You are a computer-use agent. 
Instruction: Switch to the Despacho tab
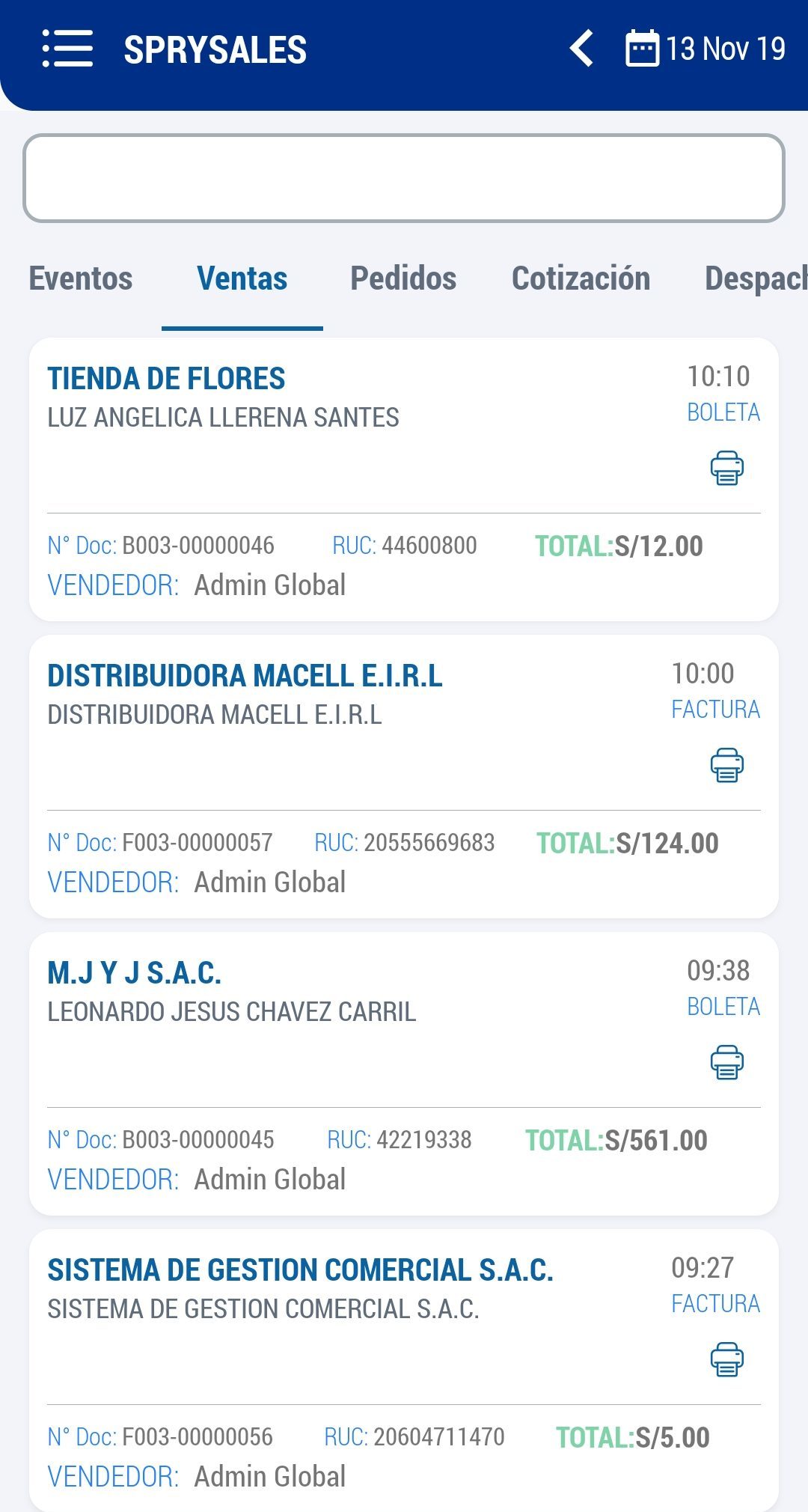click(756, 278)
